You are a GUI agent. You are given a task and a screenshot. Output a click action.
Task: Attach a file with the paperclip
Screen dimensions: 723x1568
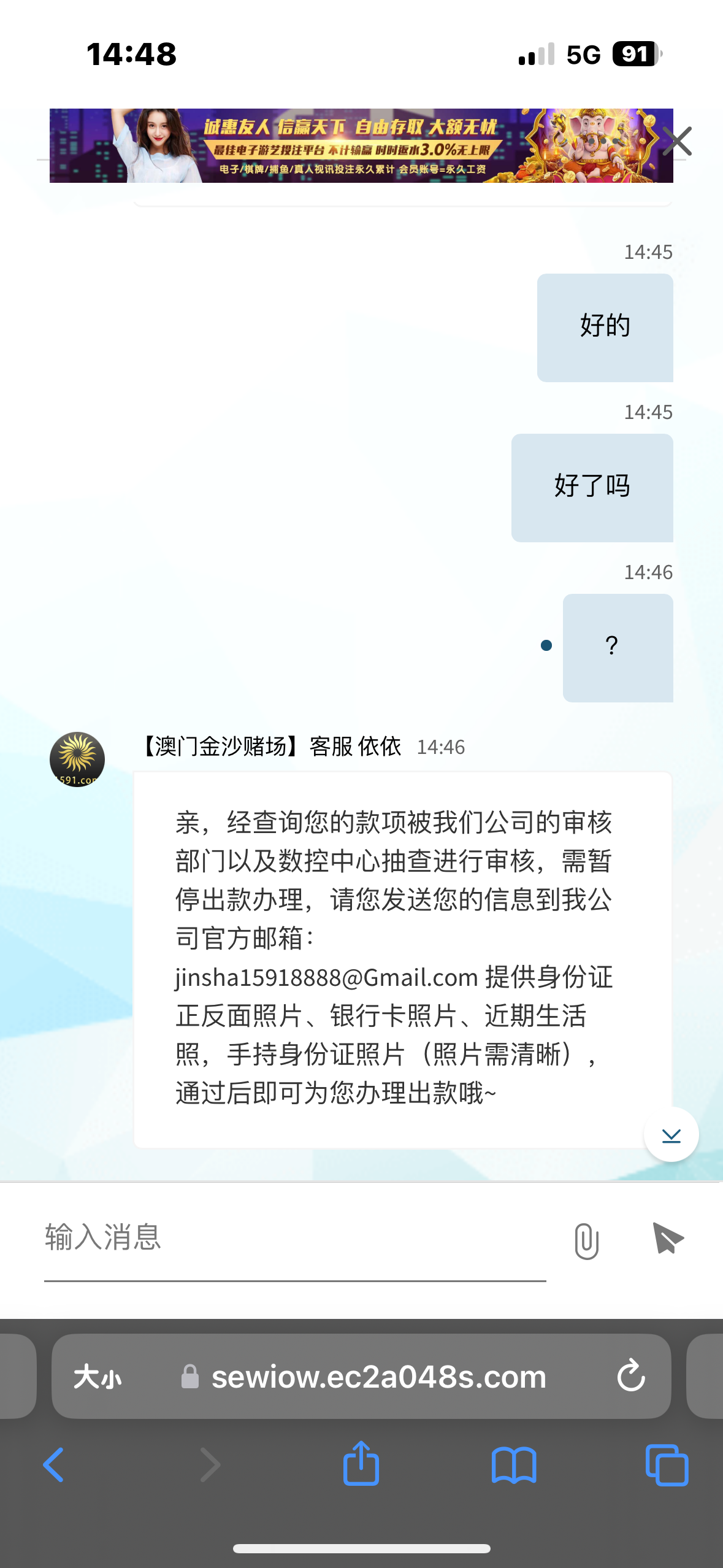tap(586, 1240)
